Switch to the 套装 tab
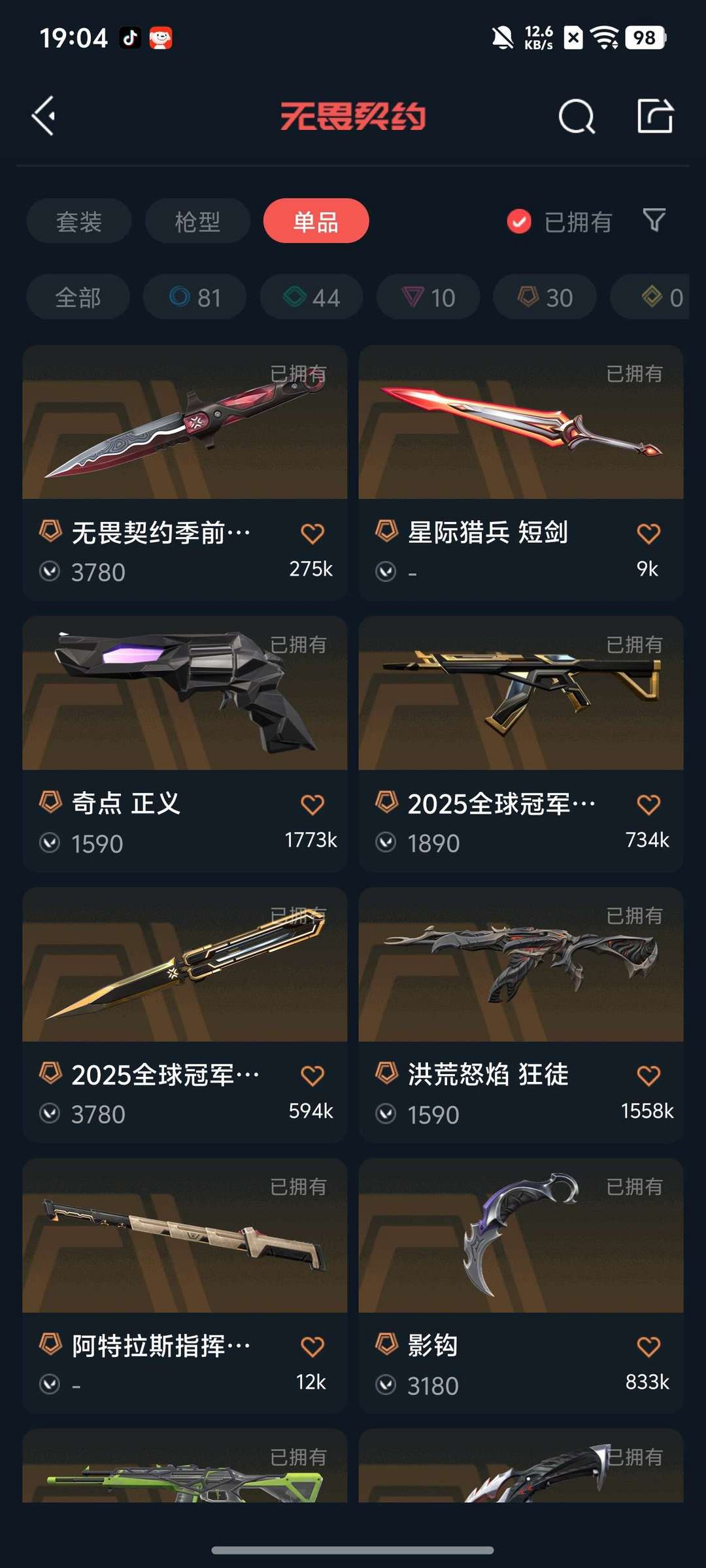 coord(79,221)
